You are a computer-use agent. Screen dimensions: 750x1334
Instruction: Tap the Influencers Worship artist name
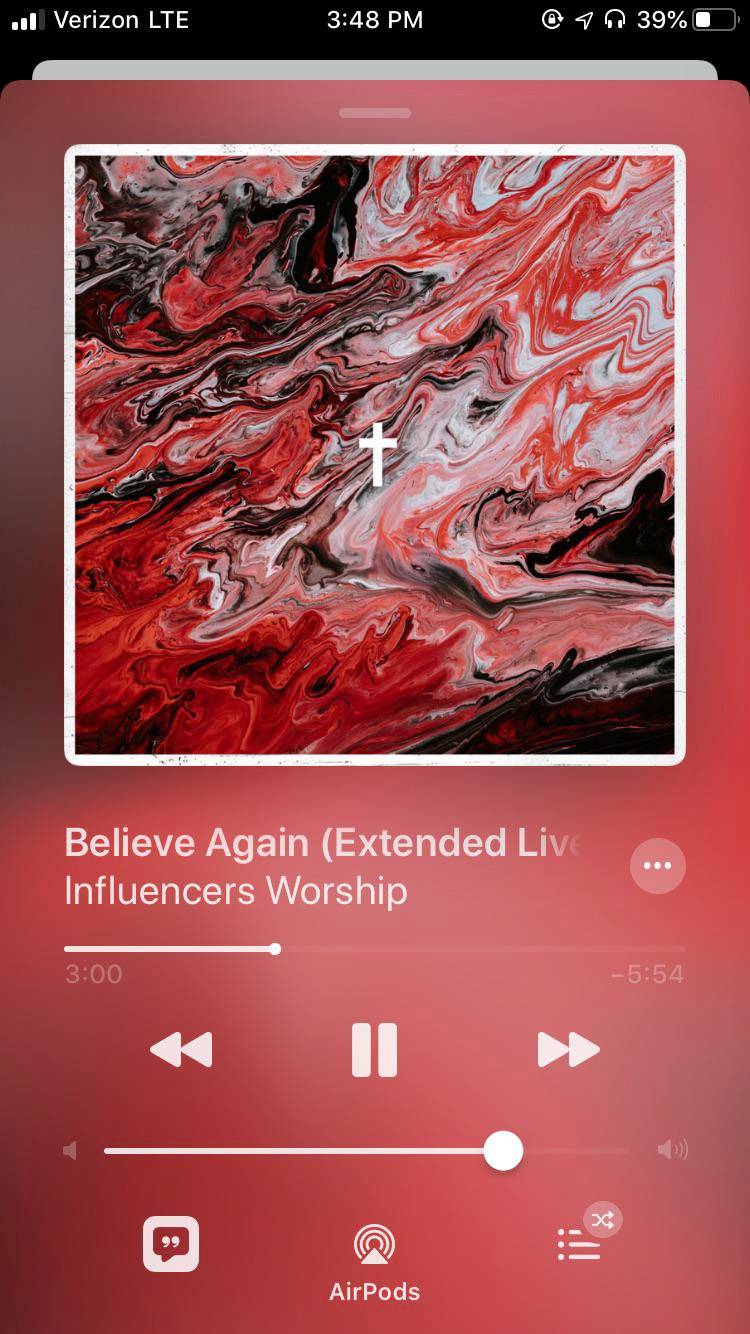point(236,891)
